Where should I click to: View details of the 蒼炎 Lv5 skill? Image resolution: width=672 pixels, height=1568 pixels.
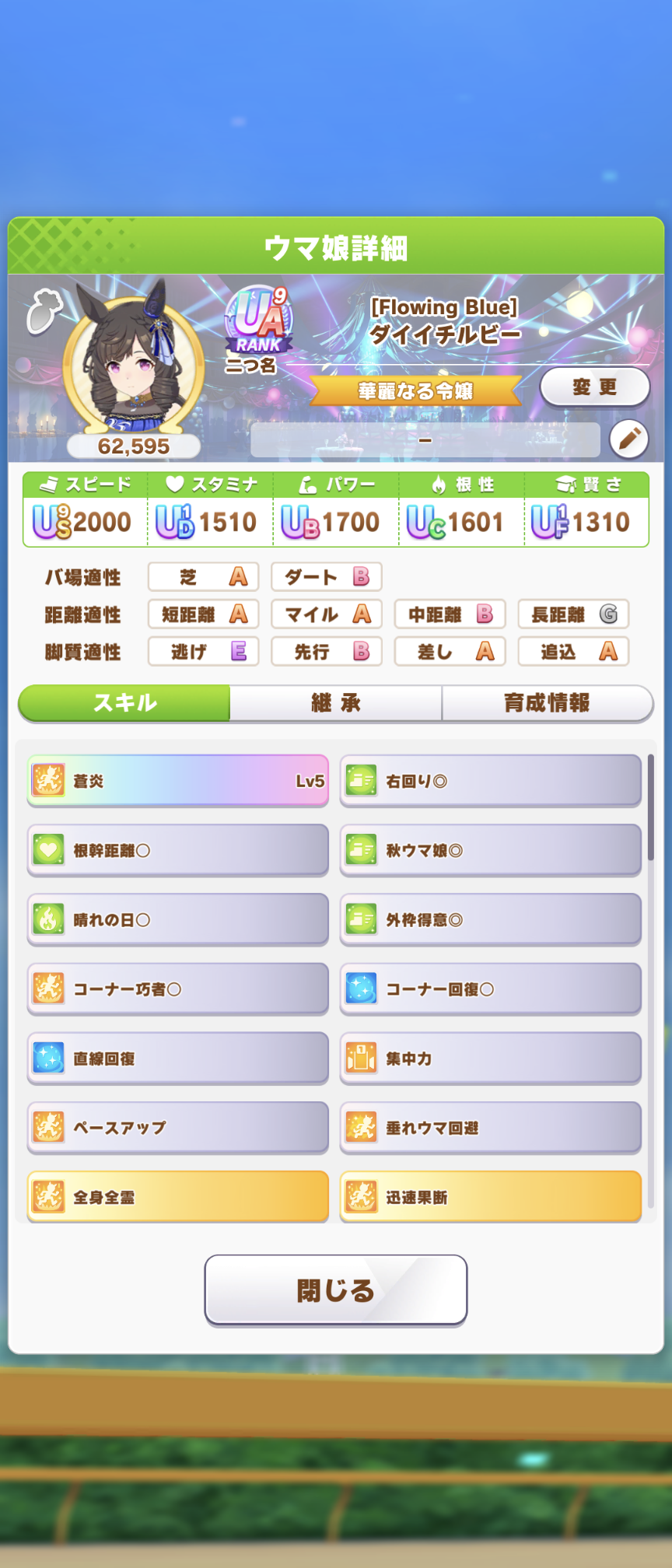tap(178, 781)
